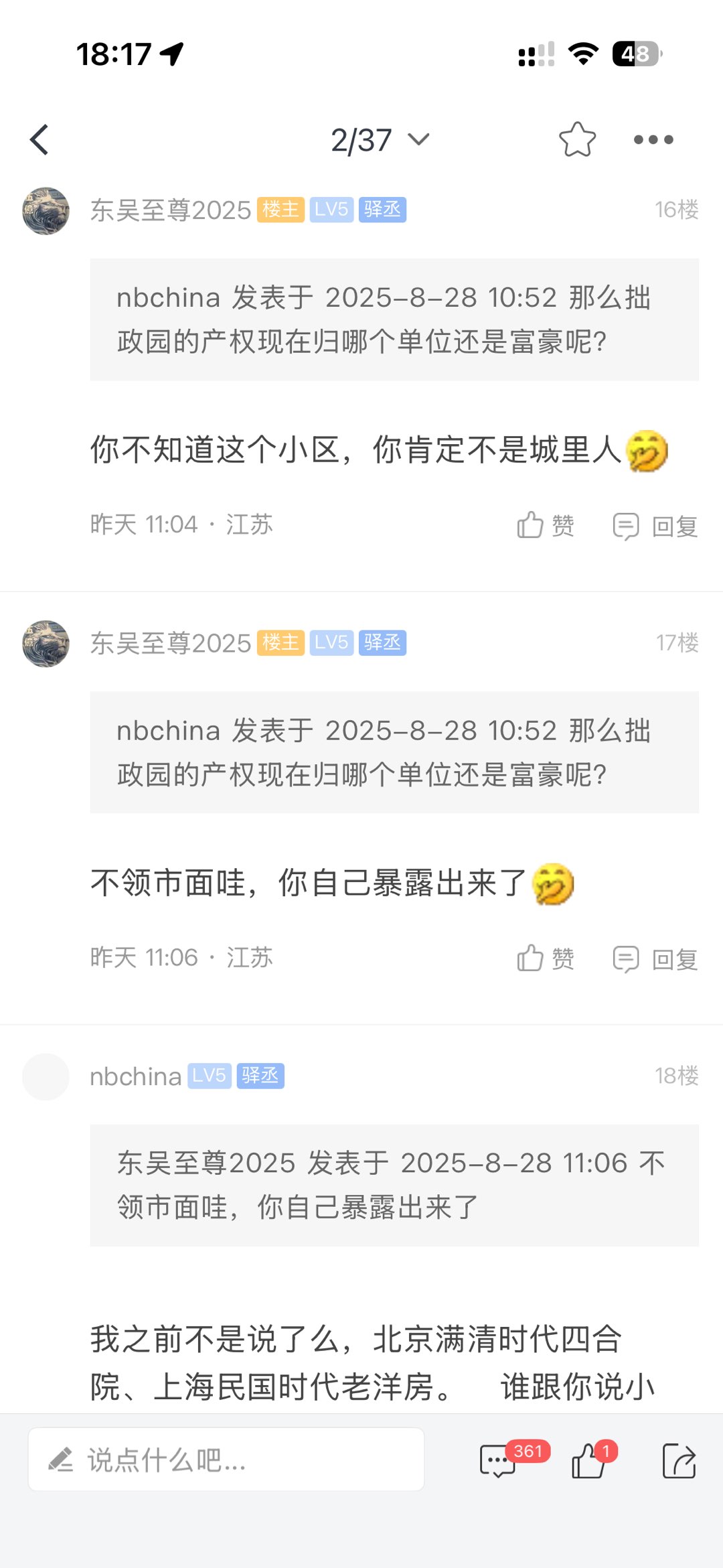The width and height of the screenshot is (723, 1568).
Task: Reply to the floor 17 post at 11:06
Action: [x=655, y=959]
